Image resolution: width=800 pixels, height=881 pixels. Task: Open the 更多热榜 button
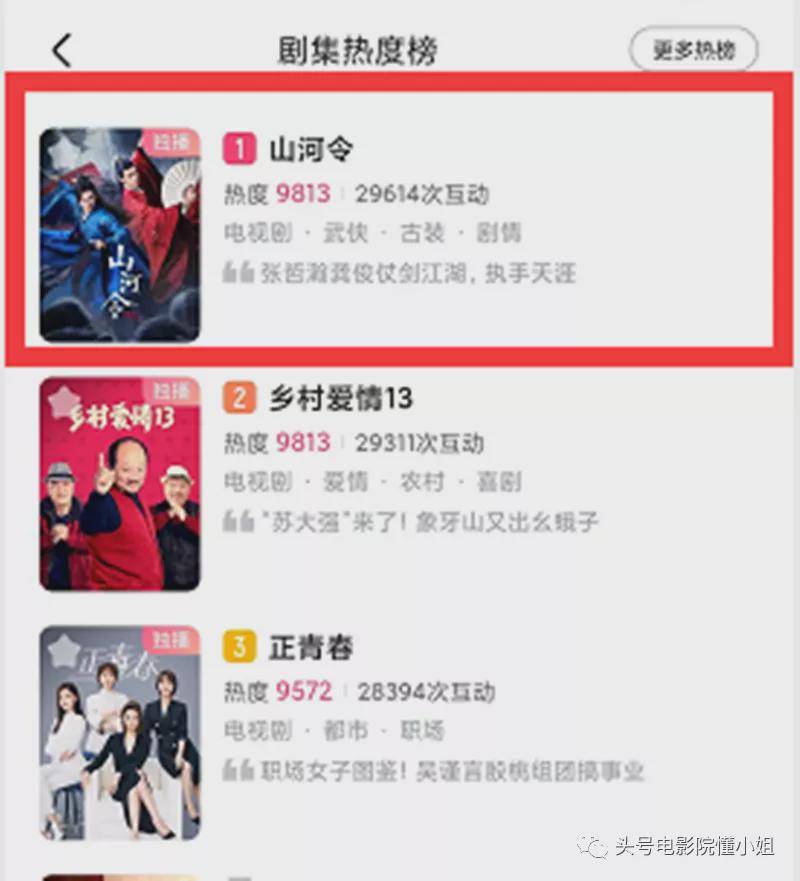pyautogui.click(x=693, y=50)
